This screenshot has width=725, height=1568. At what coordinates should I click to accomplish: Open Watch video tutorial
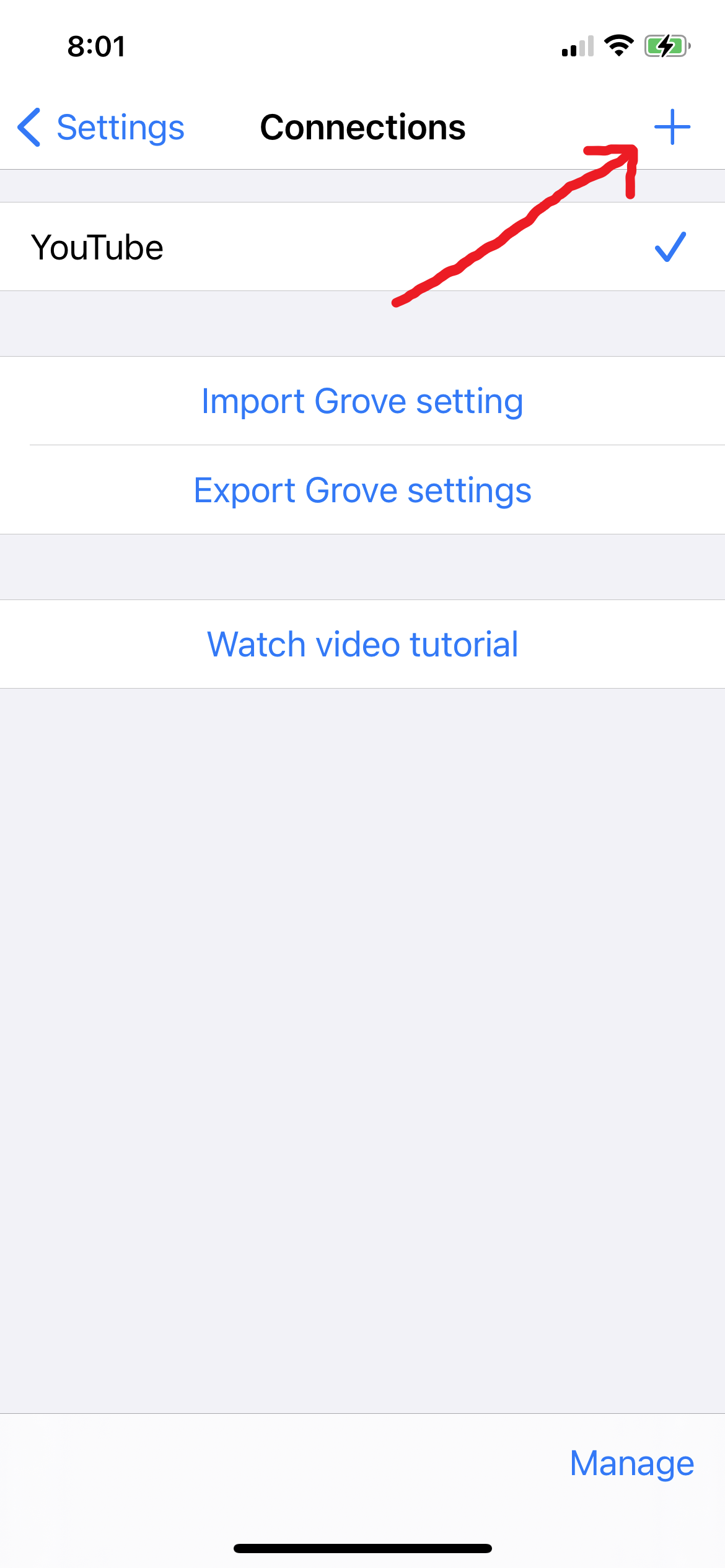tap(362, 645)
